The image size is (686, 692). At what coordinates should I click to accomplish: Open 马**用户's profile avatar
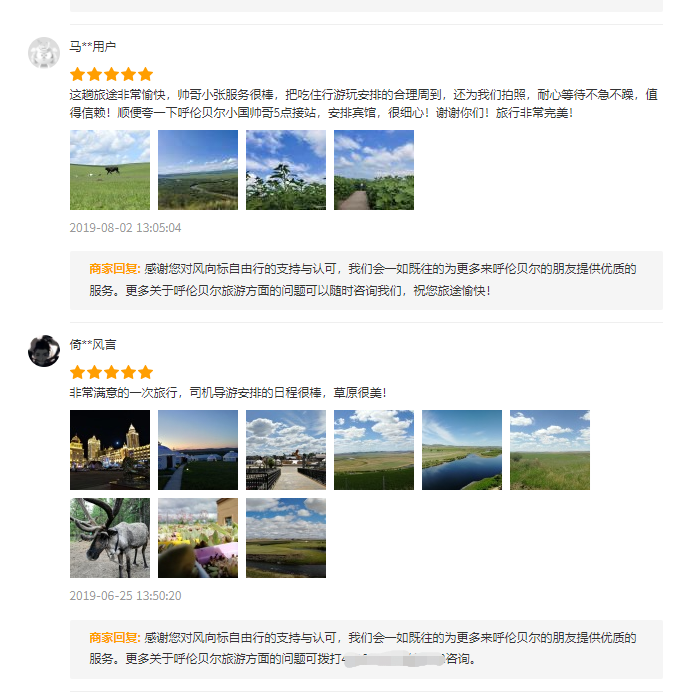click(44, 53)
